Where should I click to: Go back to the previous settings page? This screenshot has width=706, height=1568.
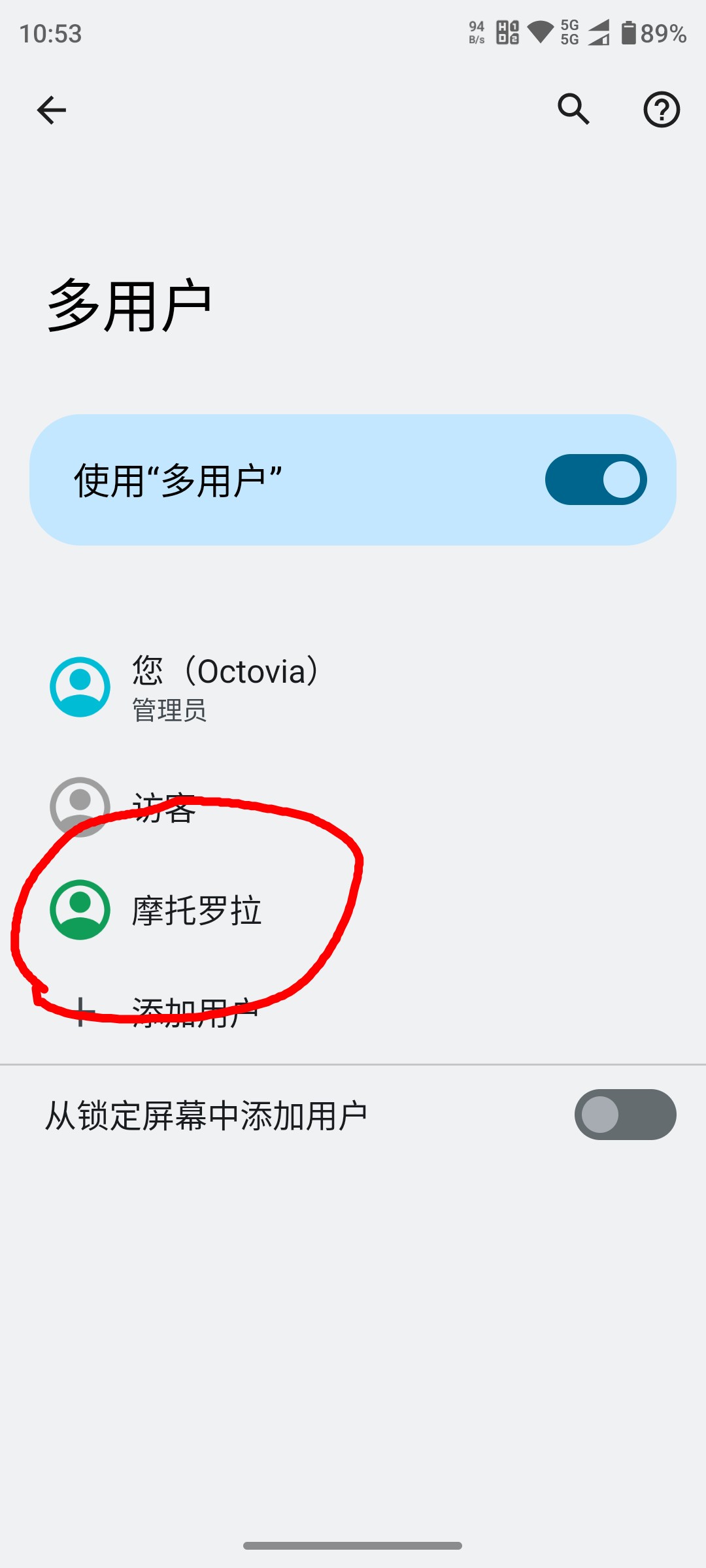click(52, 109)
